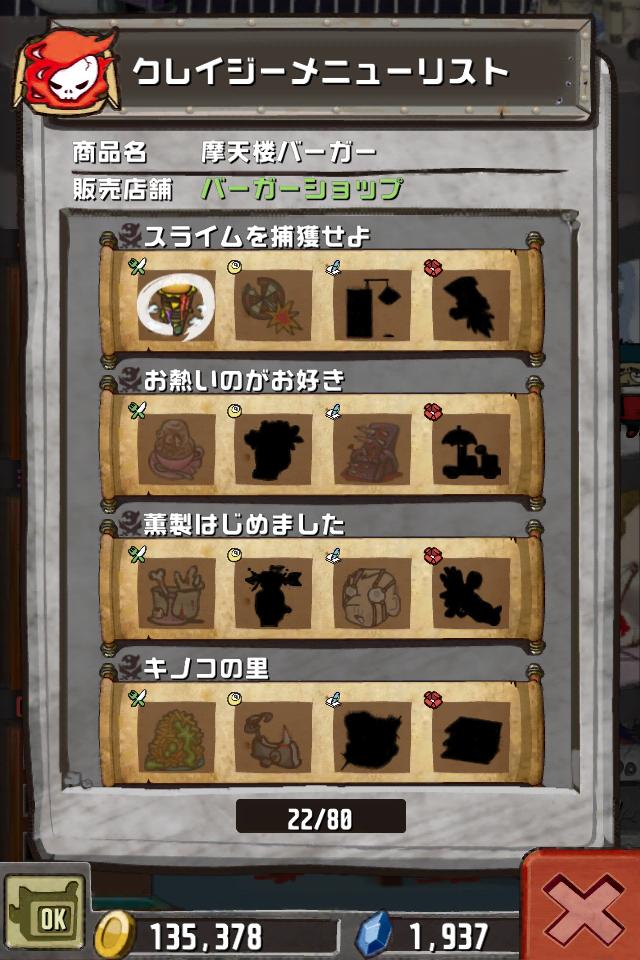This screenshot has height=960, width=640.
Task: Tap the locked fourth item in スライムを捕獲せよ row
Action: point(470,305)
